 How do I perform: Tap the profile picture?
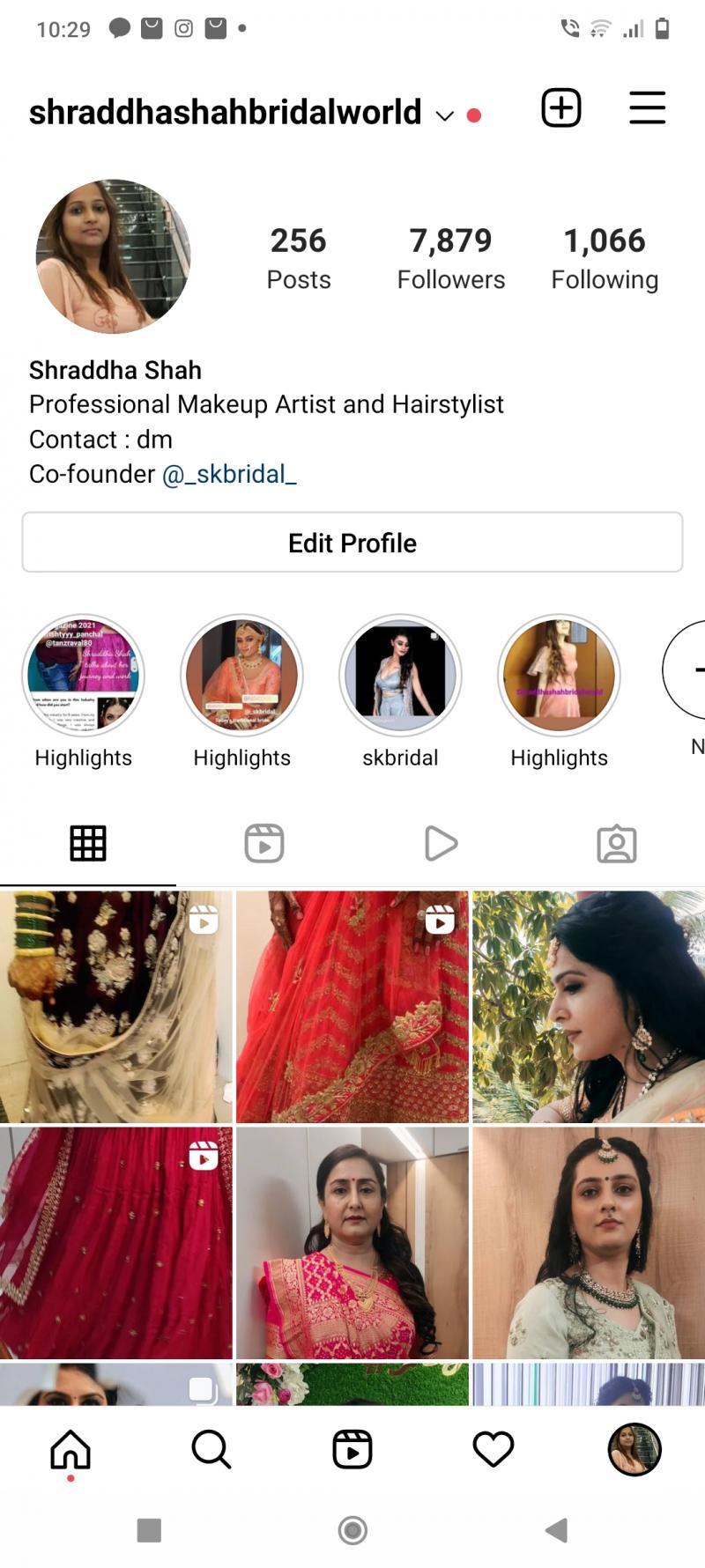coord(113,256)
